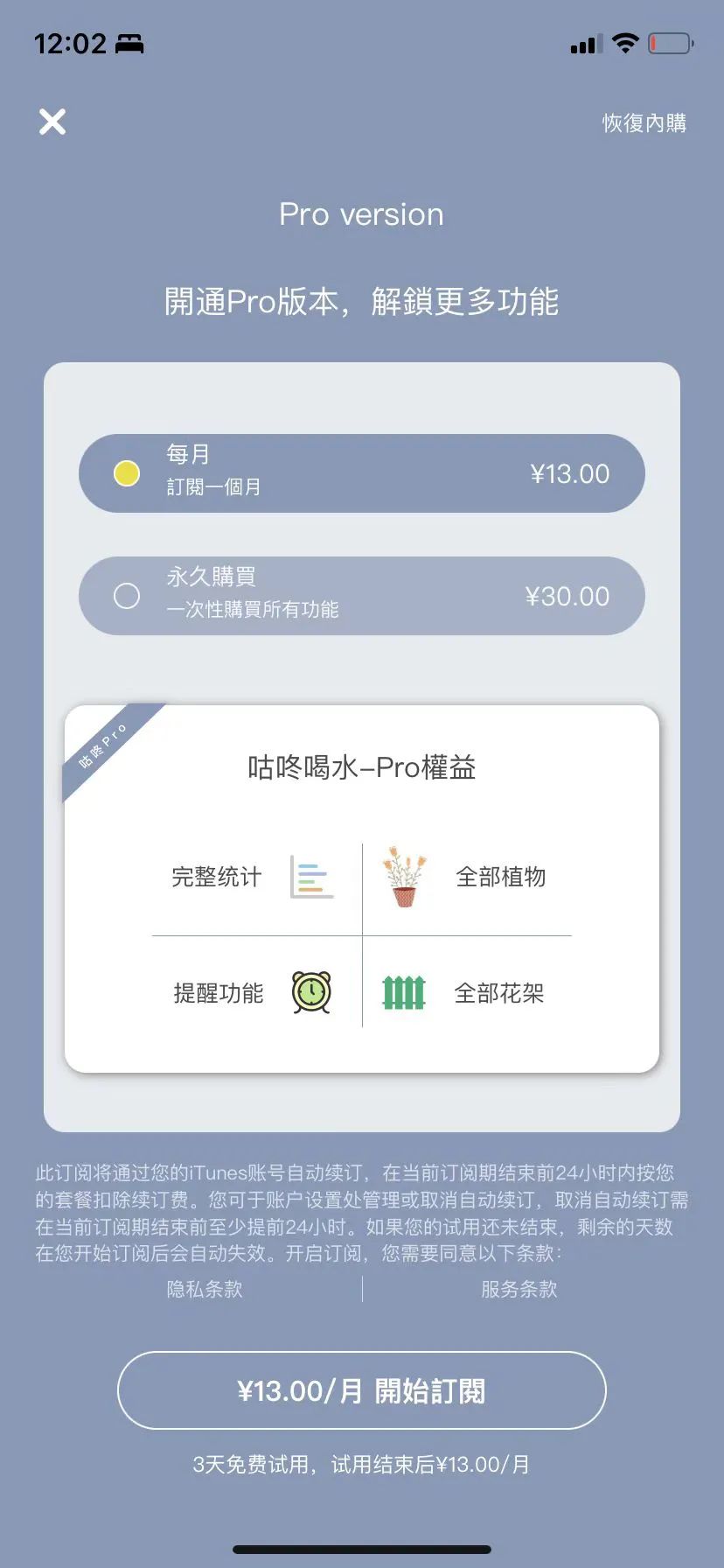The image size is (724, 1568).
Task: View the 服务条款 service terms
Action: 519,1289
